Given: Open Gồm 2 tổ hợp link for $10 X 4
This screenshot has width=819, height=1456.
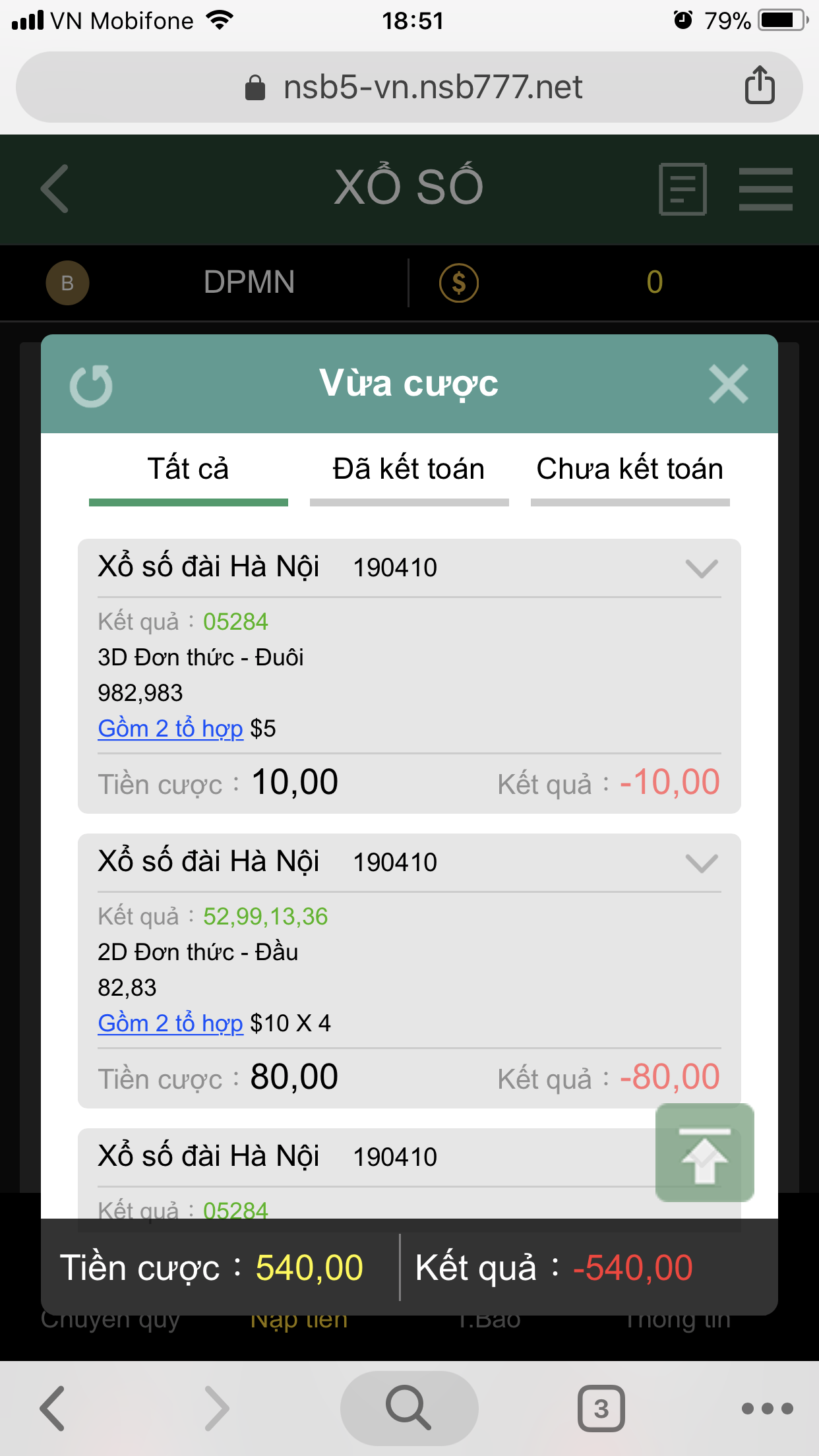Looking at the screenshot, I should [170, 1023].
